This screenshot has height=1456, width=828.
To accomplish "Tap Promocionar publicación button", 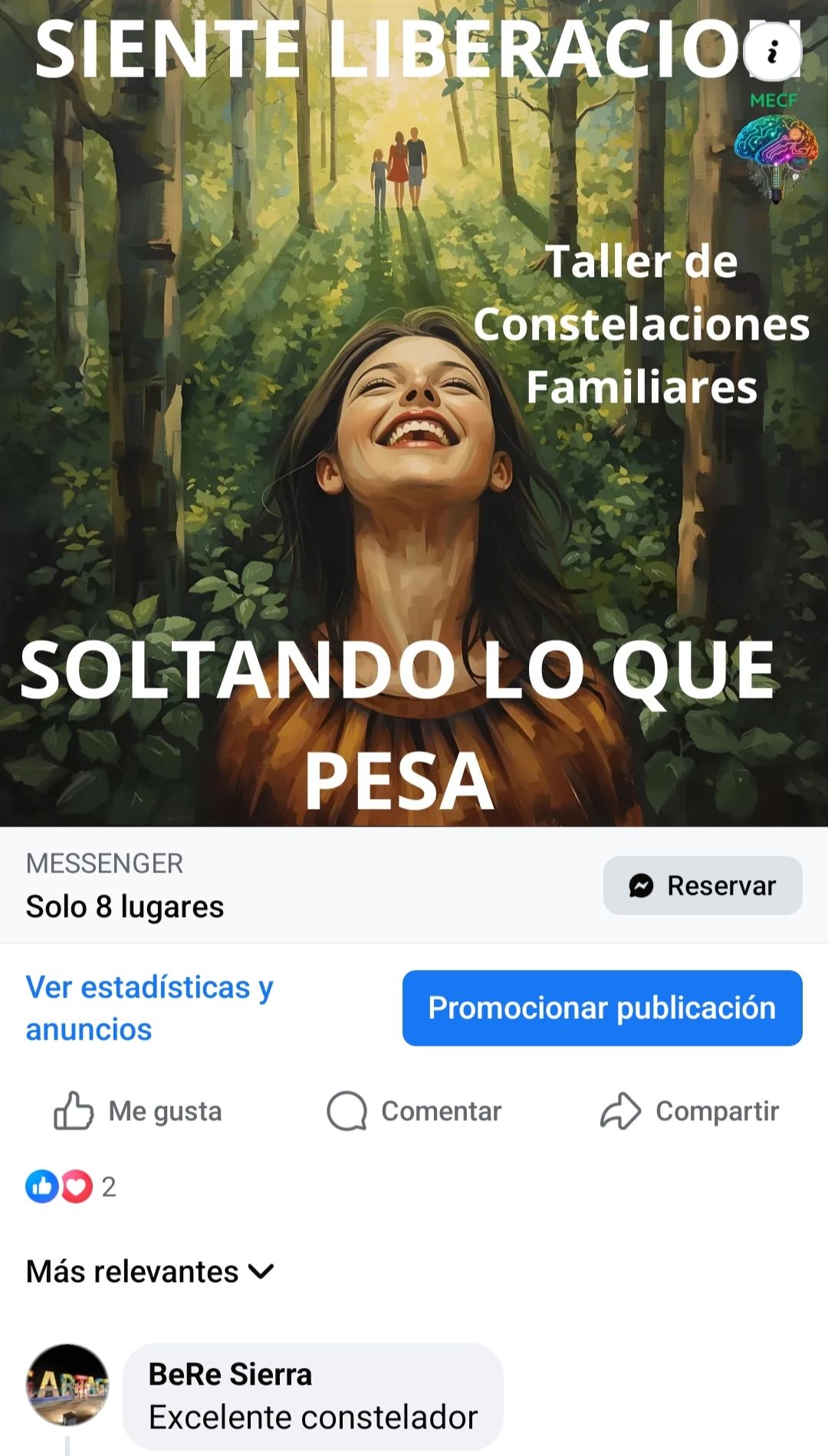I will pos(602,1007).
